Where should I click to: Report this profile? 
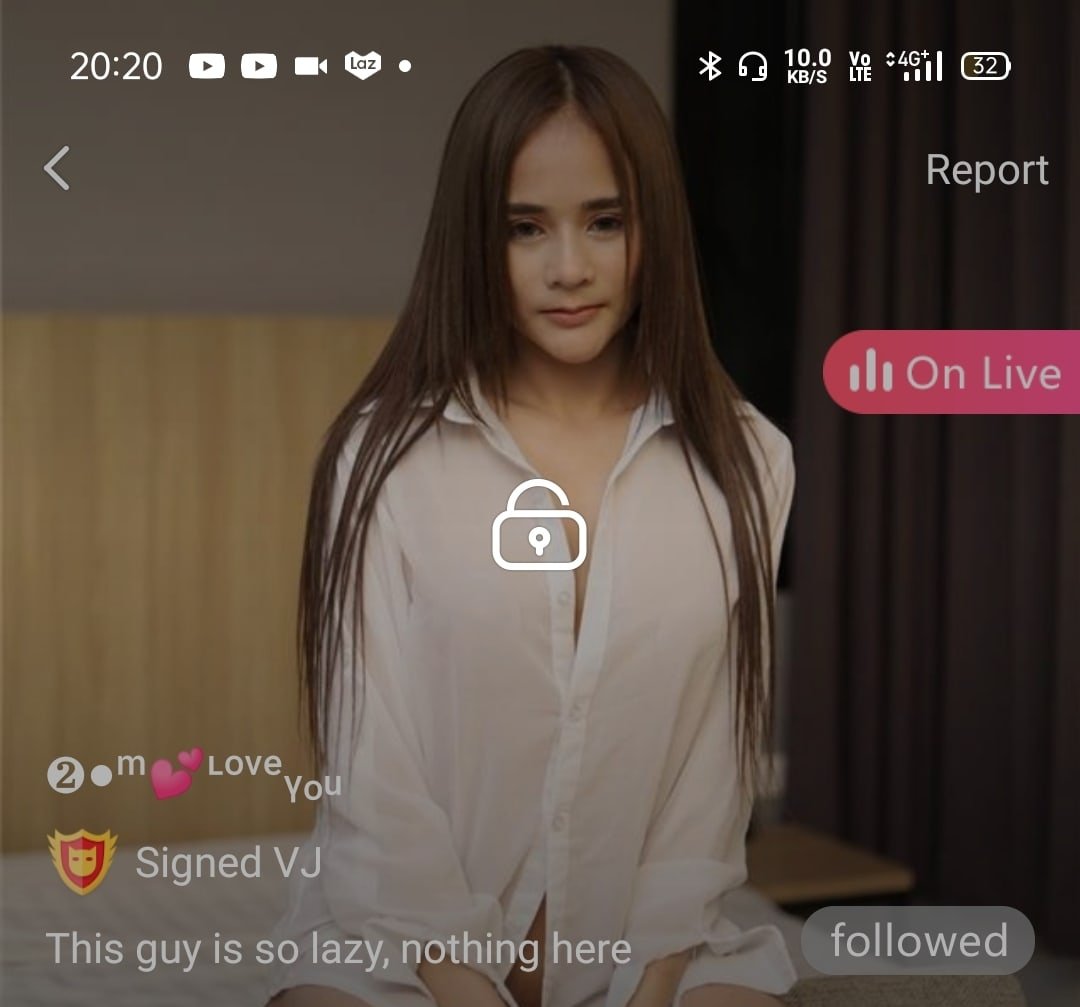point(986,170)
